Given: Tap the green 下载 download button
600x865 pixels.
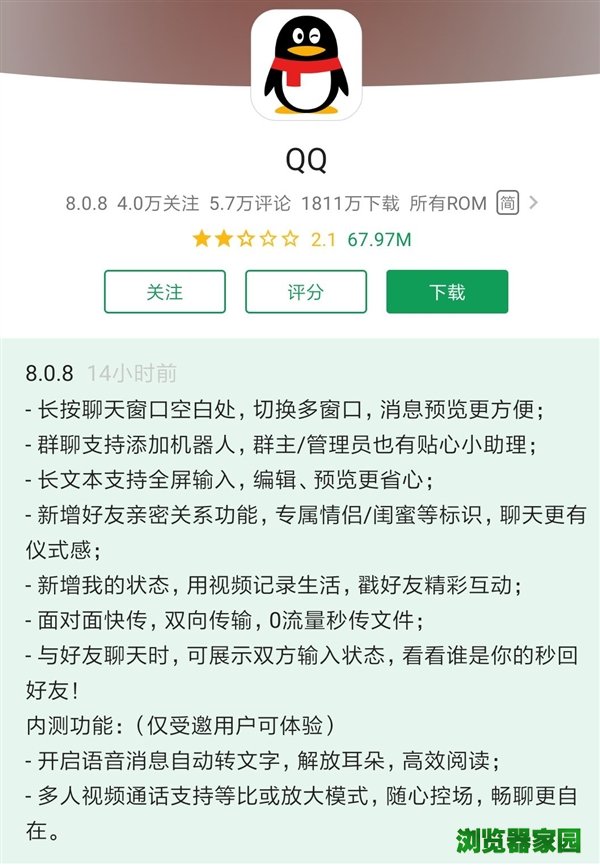Looking at the screenshot, I should pyautogui.click(x=447, y=292).
